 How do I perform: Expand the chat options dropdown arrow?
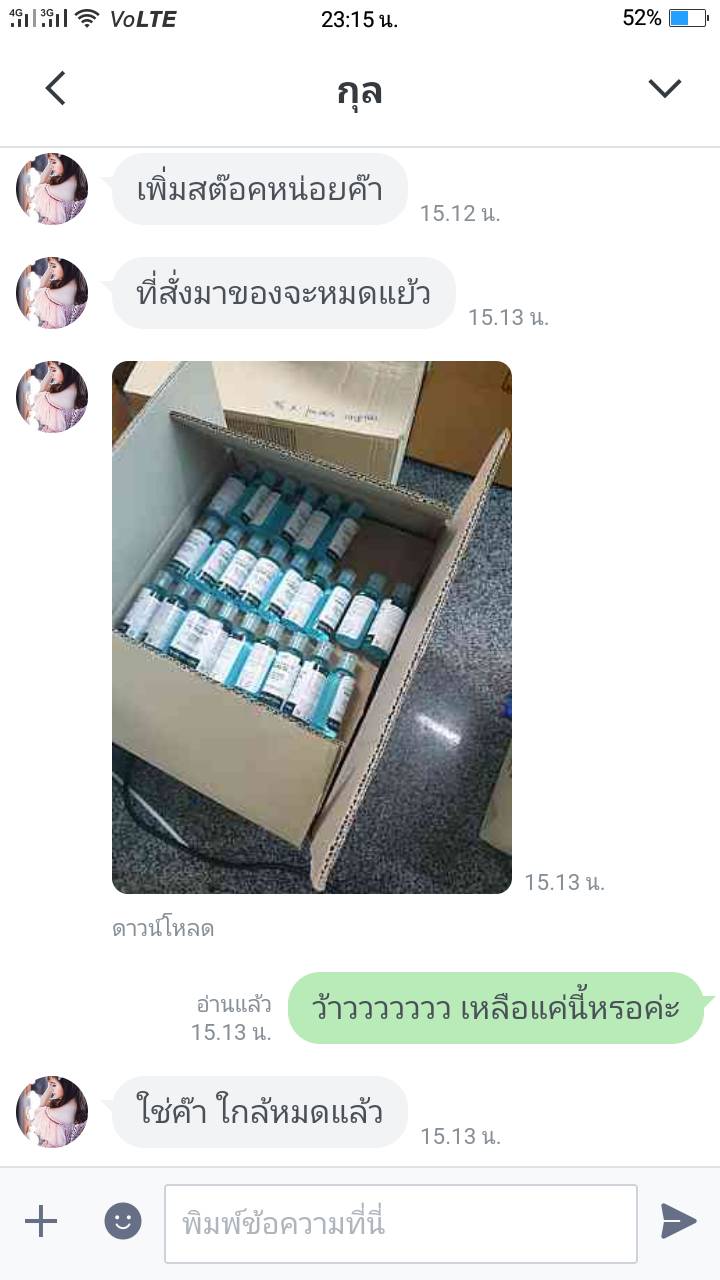[664, 89]
